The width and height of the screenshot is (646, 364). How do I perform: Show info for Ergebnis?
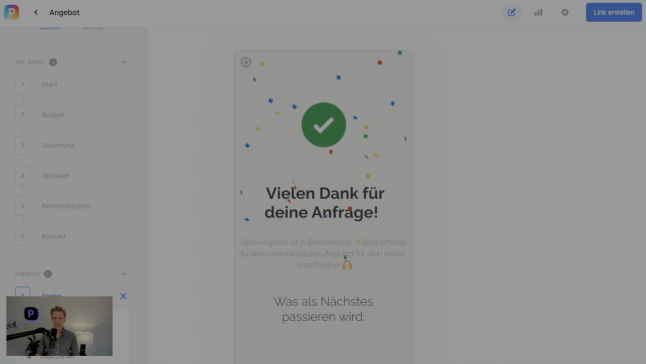pyautogui.click(x=48, y=274)
